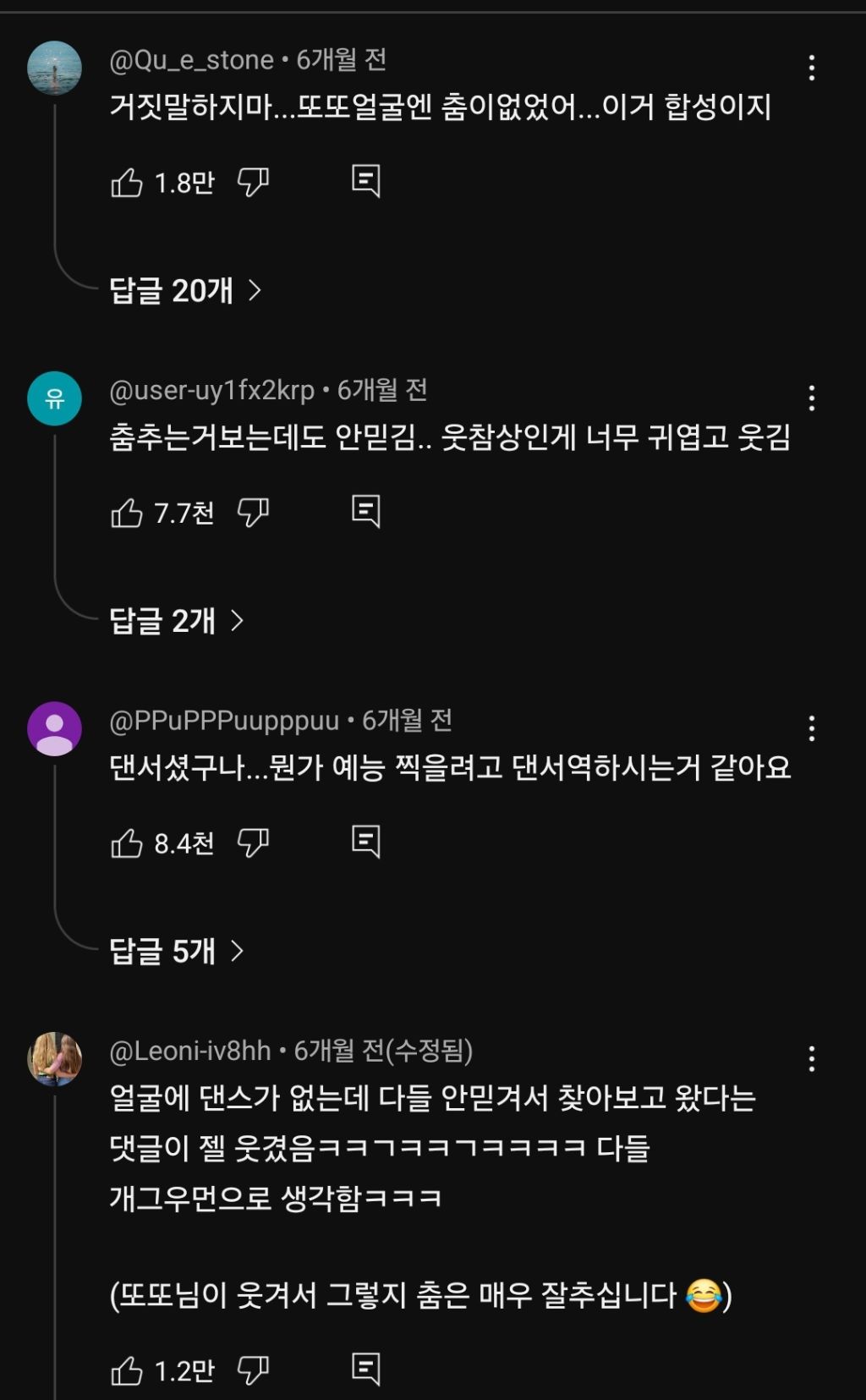The image size is (866, 1400).
Task: Tap reply icon under @user-uy1fx2krp's comment
Action: [x=366, y=511]
